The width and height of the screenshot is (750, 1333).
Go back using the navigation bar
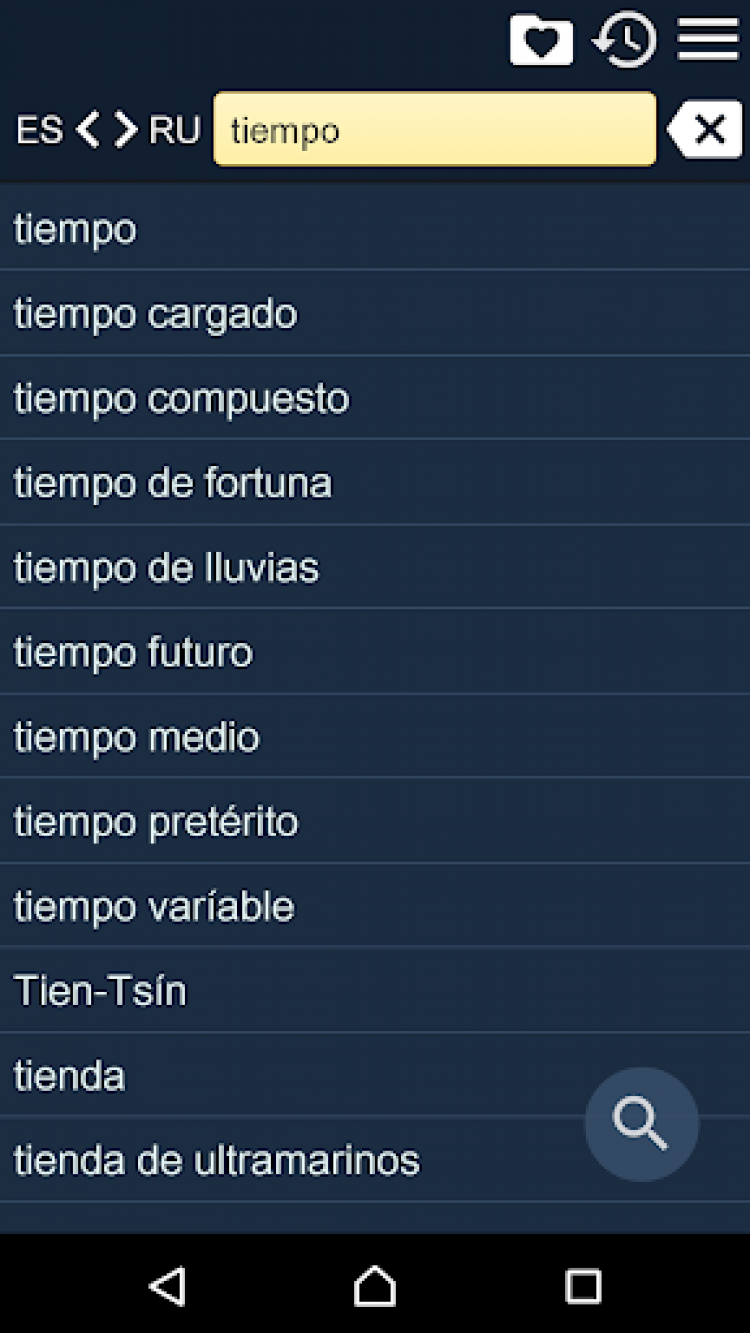tap(167, 1285)
